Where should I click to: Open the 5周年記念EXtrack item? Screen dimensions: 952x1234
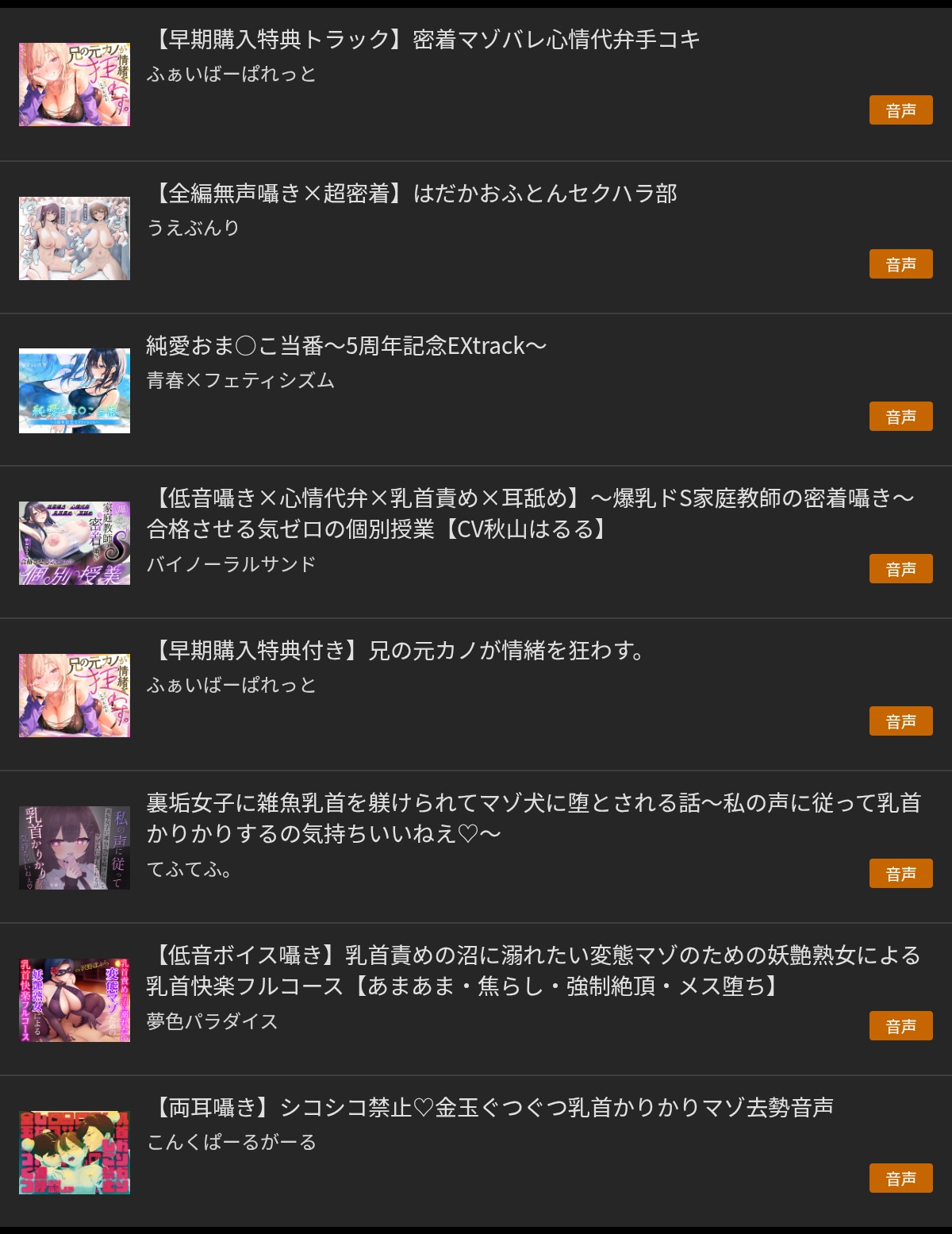pyautogui.click(x=346, y=346)
